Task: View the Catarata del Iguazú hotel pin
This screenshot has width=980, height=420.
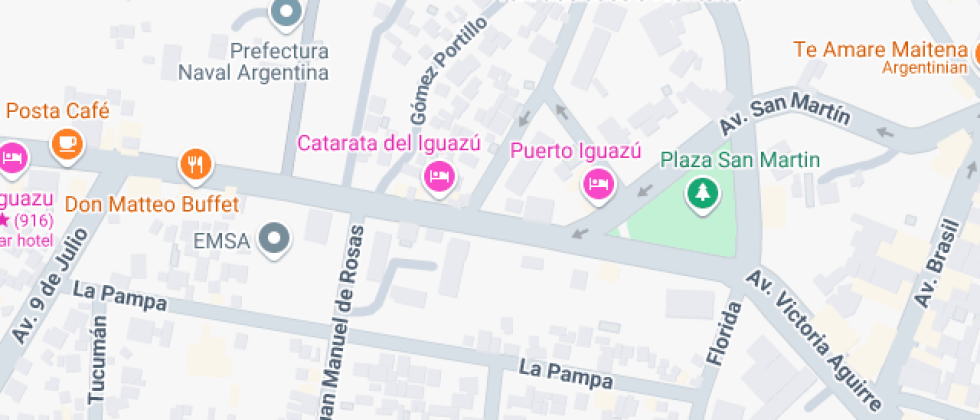Action: point(438,177)
